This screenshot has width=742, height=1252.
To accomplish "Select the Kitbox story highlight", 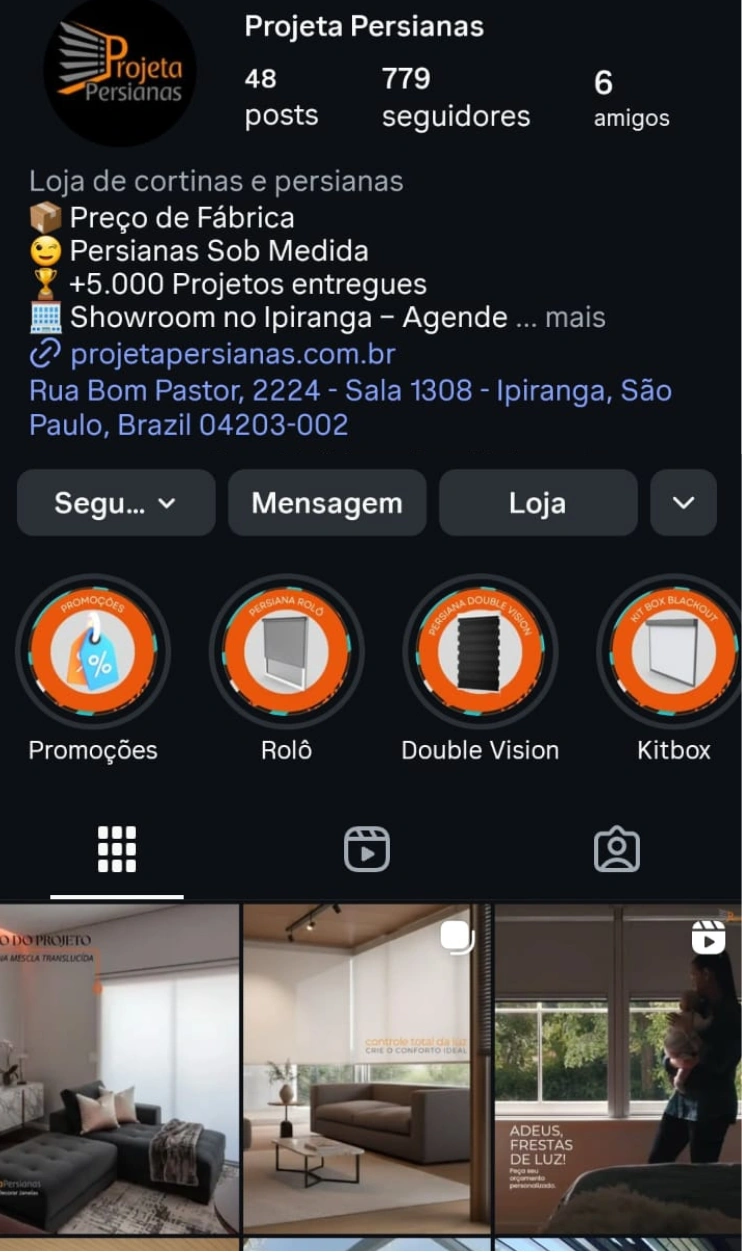I will tap(668, 651).
